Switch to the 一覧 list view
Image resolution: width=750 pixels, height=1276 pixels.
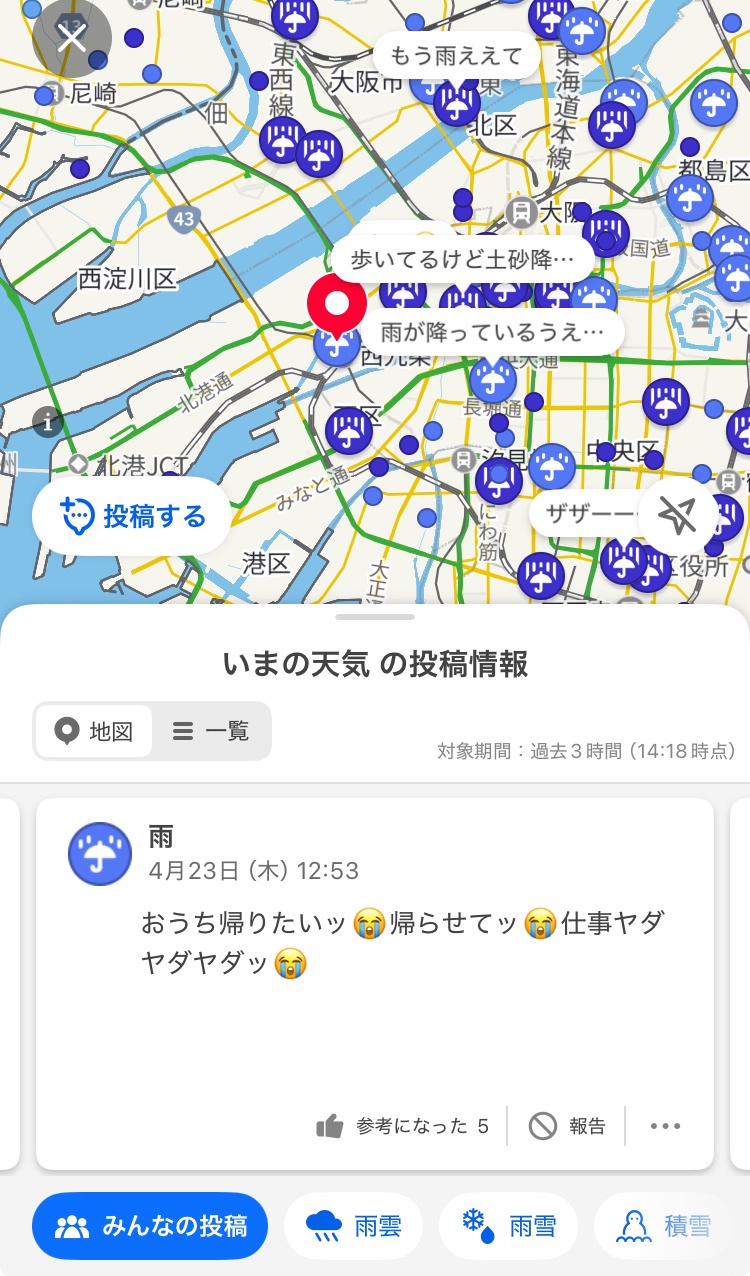point(211,731)
